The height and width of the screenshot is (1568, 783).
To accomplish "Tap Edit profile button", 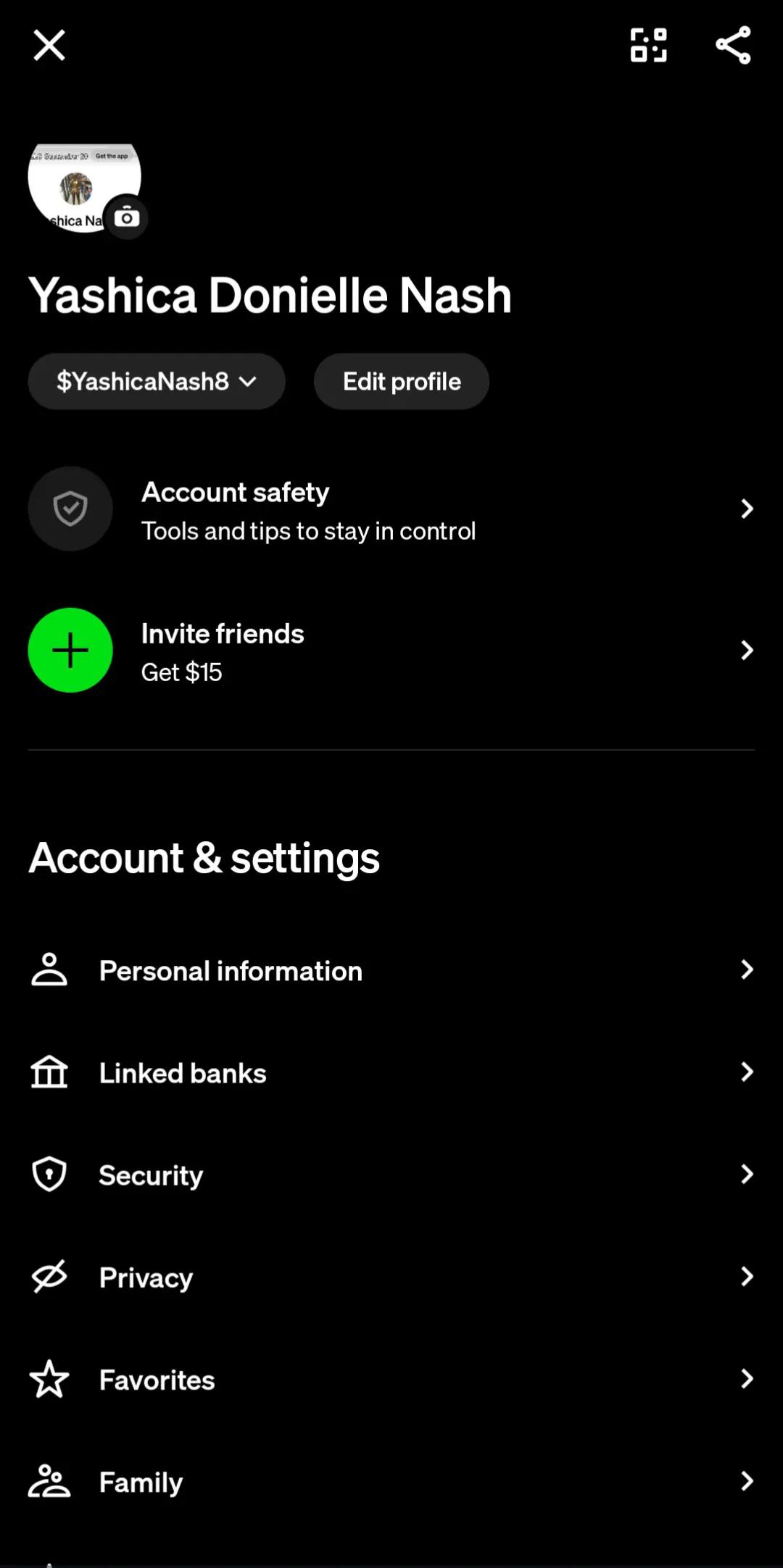I will point(402,381).
